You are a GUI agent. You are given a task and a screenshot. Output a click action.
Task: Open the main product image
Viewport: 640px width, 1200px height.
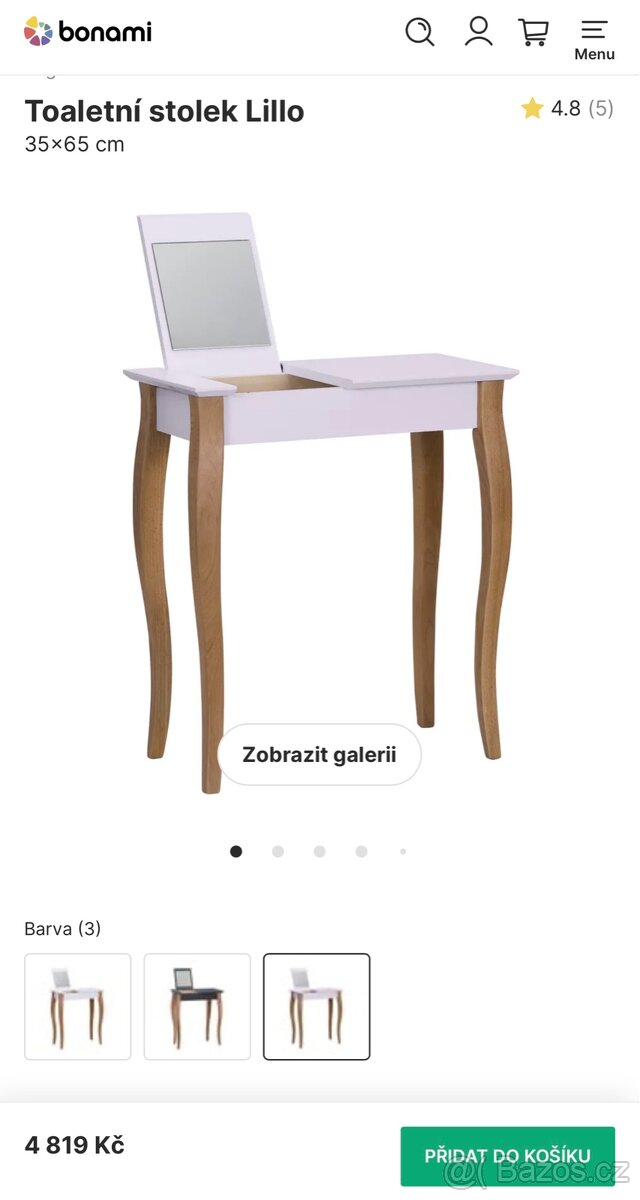click(320, 480)
